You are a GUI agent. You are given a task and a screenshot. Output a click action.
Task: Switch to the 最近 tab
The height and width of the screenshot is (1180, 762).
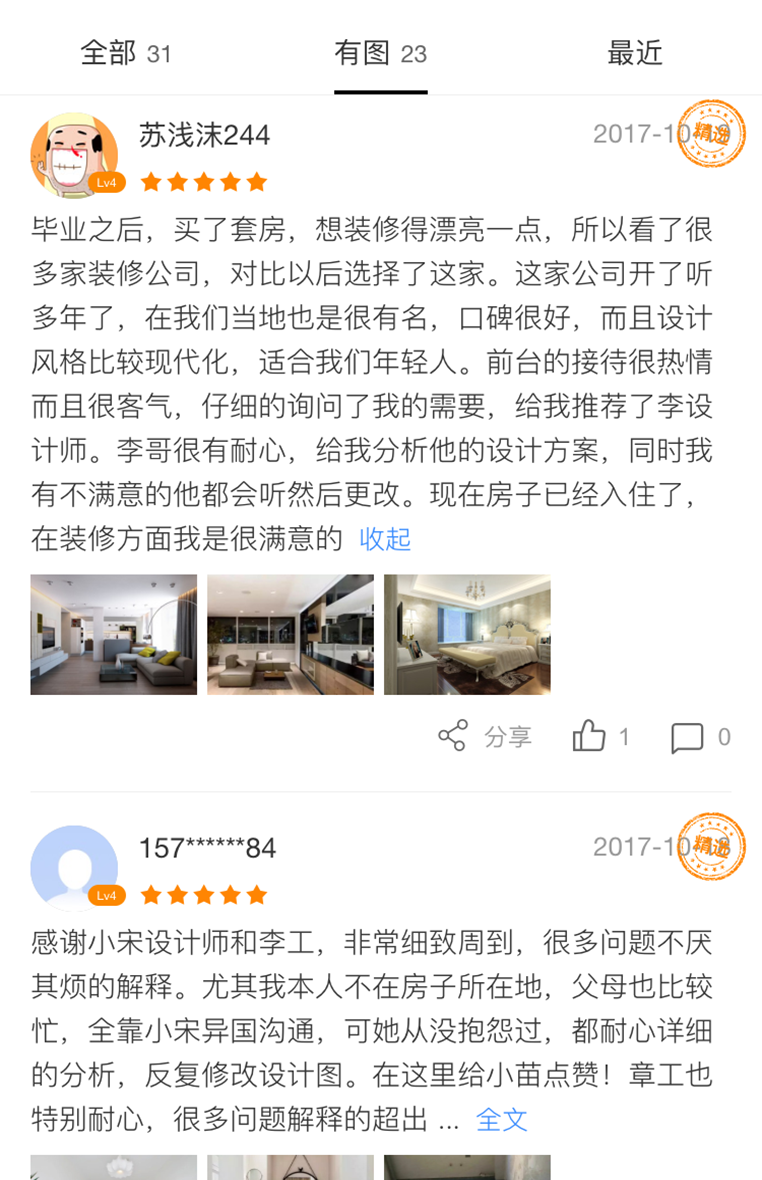634,53
